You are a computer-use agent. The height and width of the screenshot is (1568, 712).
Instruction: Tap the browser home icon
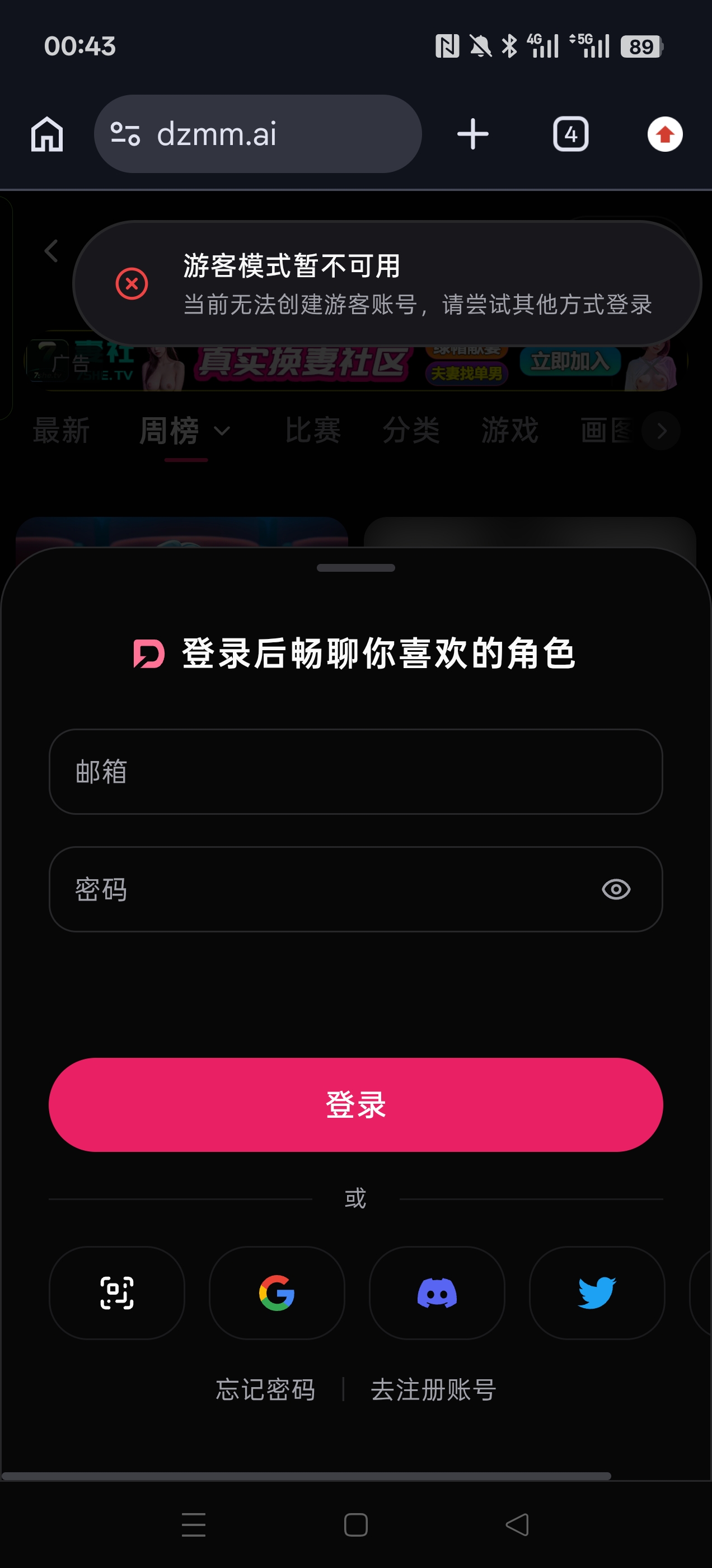click(47, 134)
